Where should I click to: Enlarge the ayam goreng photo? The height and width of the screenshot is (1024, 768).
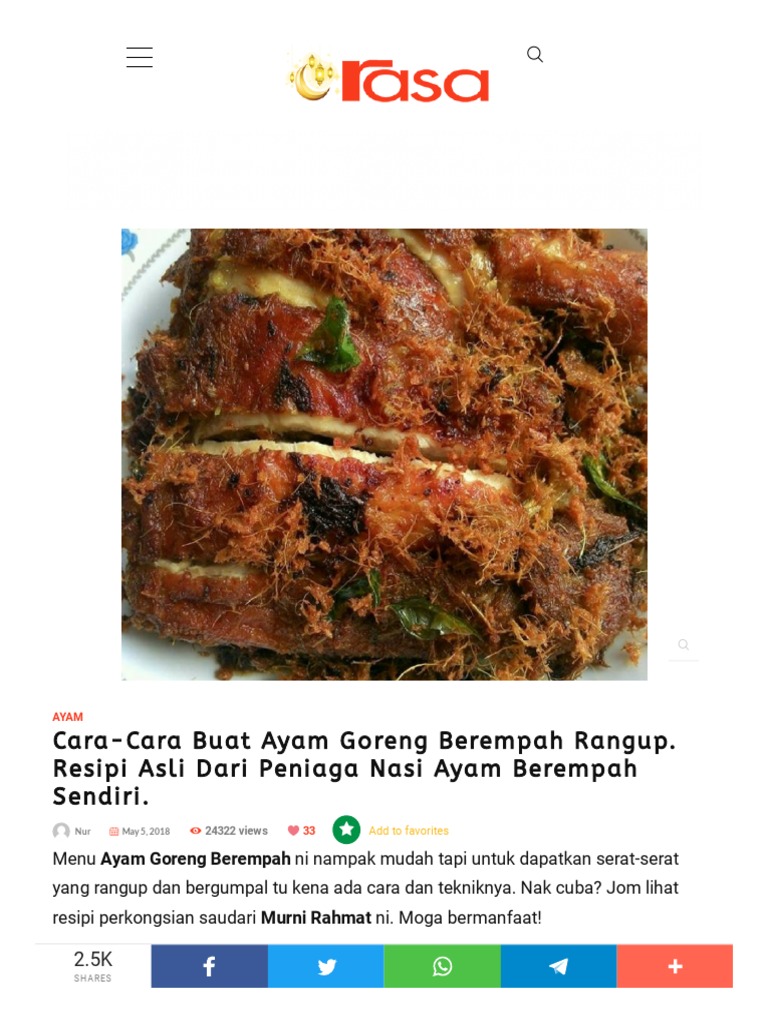pos(384,455)
